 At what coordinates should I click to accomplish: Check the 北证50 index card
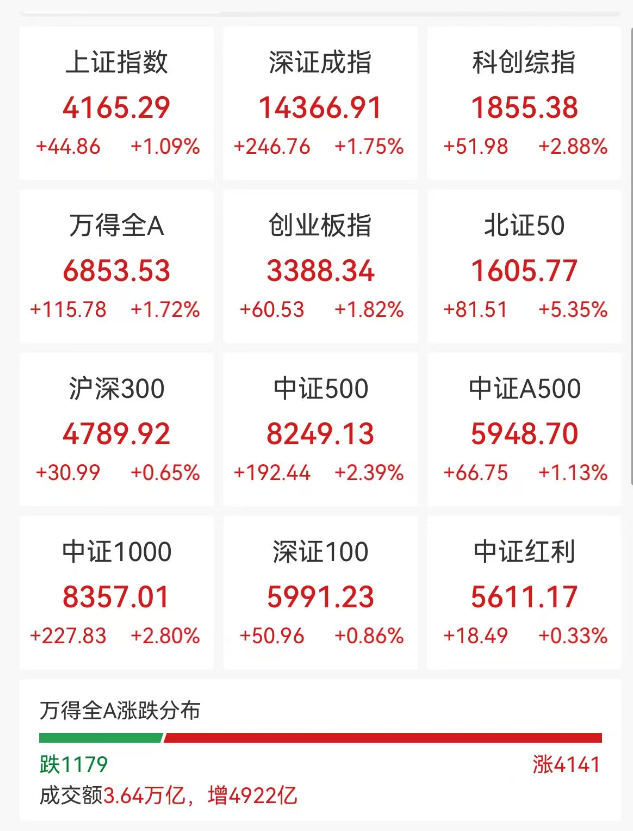(x=524, y=268)
